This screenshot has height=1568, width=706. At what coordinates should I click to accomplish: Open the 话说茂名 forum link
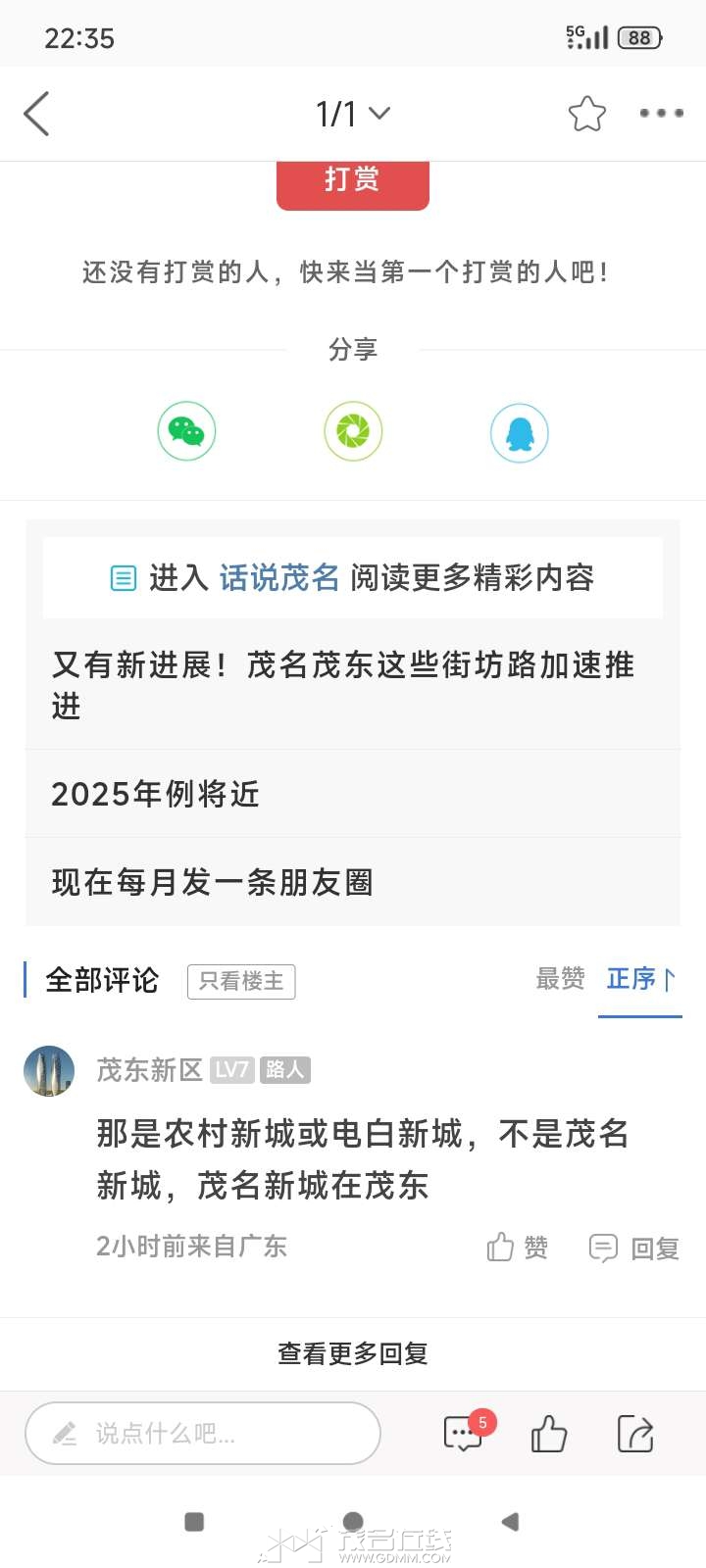(x=278, y=578)
